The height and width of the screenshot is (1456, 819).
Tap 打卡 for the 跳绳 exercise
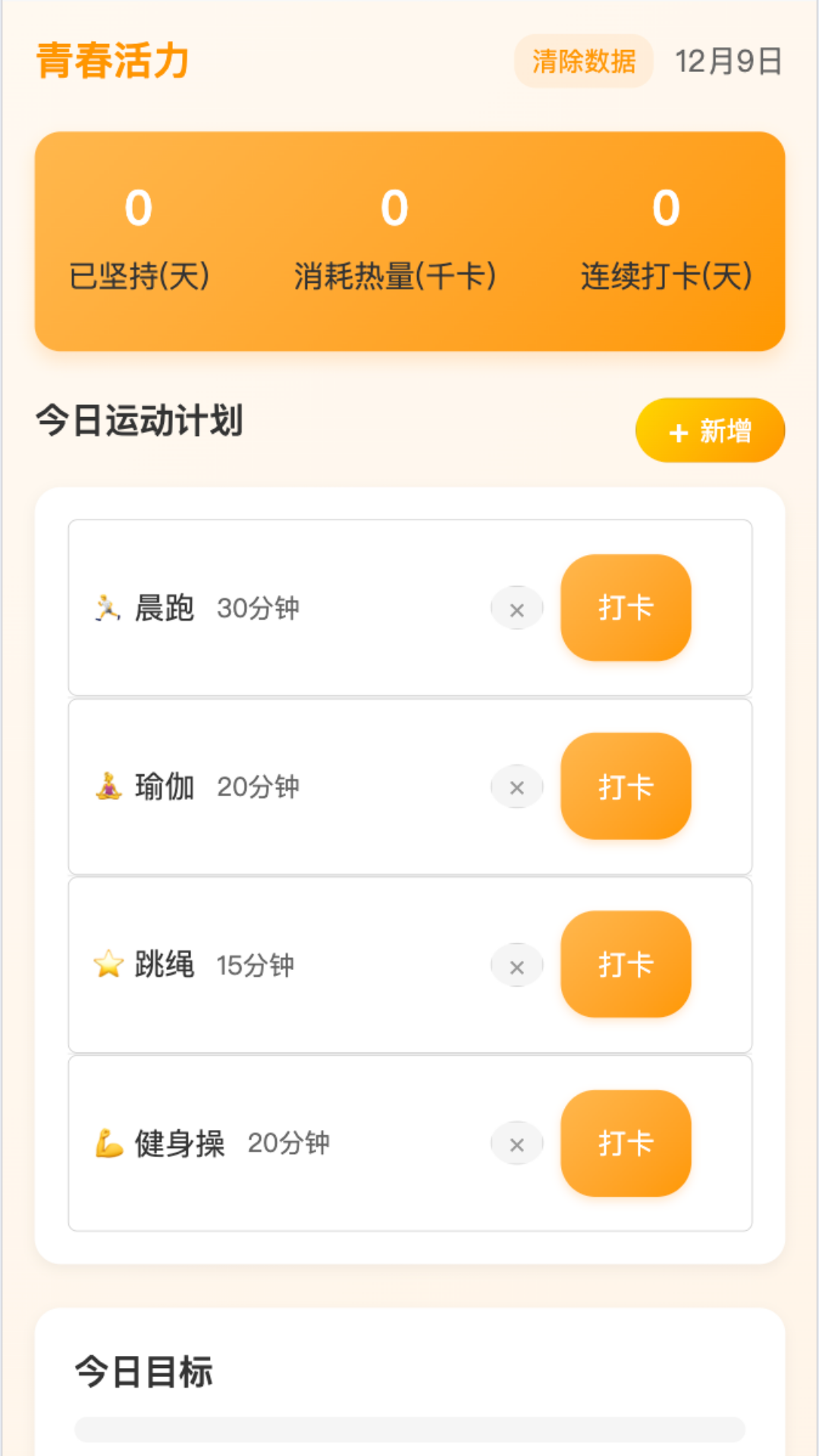click(625, 964)
